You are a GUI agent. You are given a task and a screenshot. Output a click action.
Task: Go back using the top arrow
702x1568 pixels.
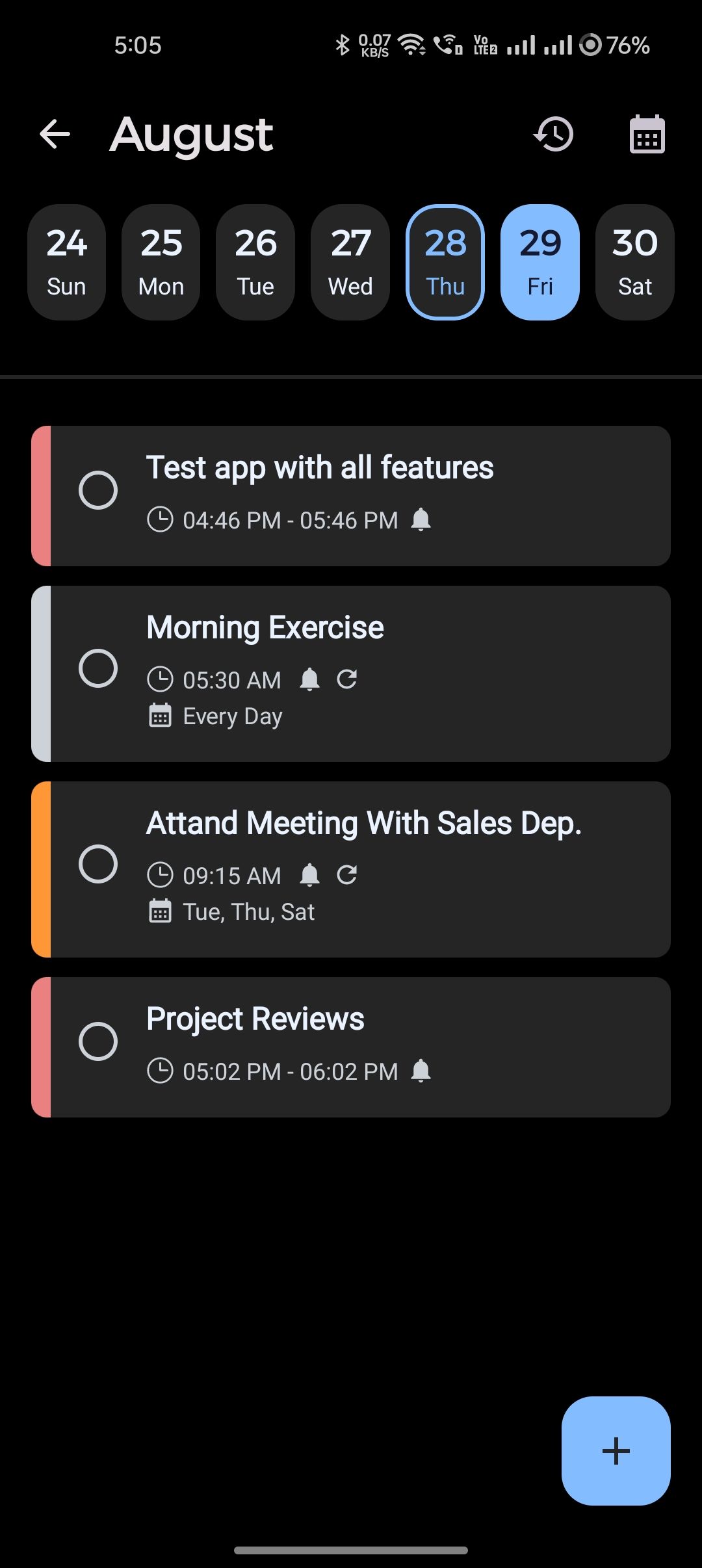click(x=55, y=135)
